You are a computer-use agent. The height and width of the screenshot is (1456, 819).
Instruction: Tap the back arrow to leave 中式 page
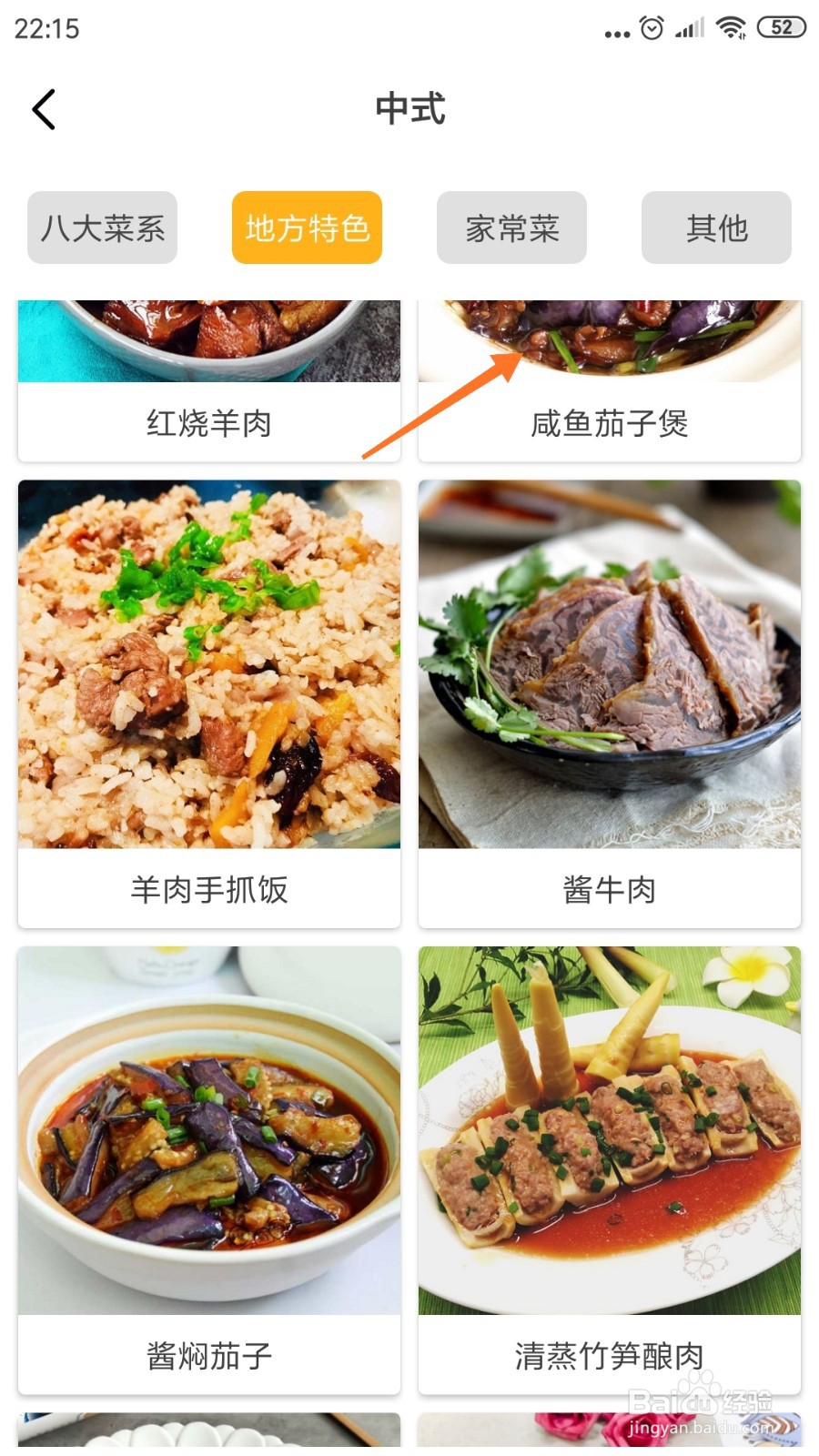click(x=44, y=109)
